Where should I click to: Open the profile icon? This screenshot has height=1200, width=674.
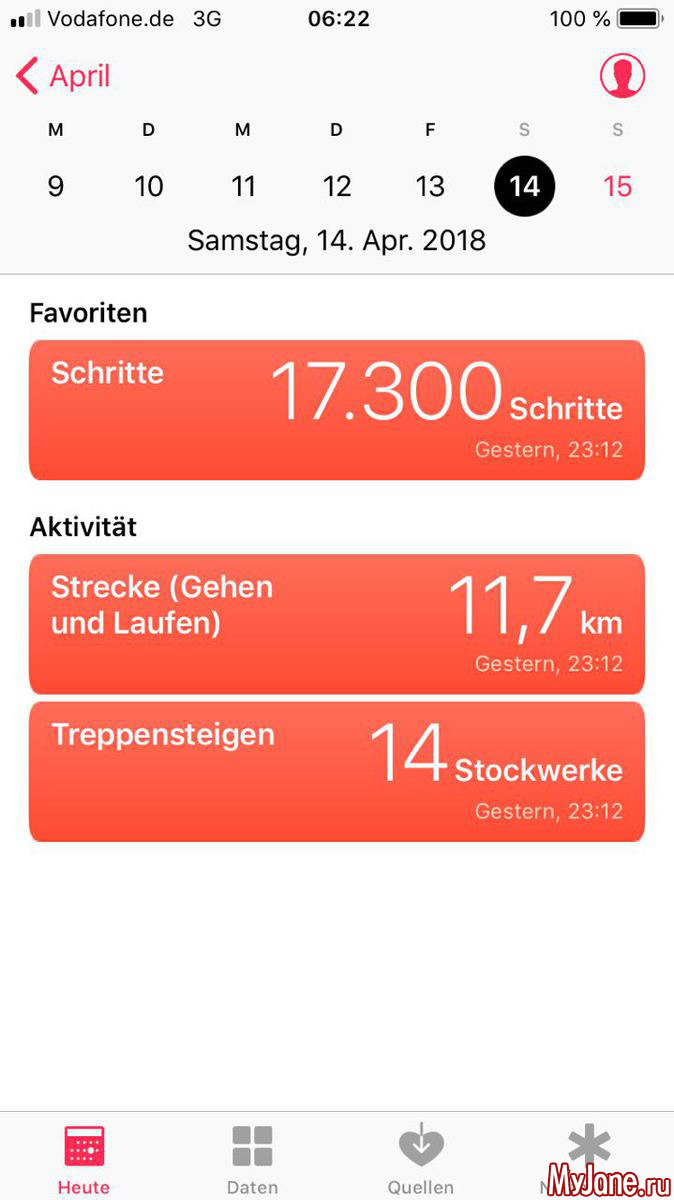tap(622, 76)
